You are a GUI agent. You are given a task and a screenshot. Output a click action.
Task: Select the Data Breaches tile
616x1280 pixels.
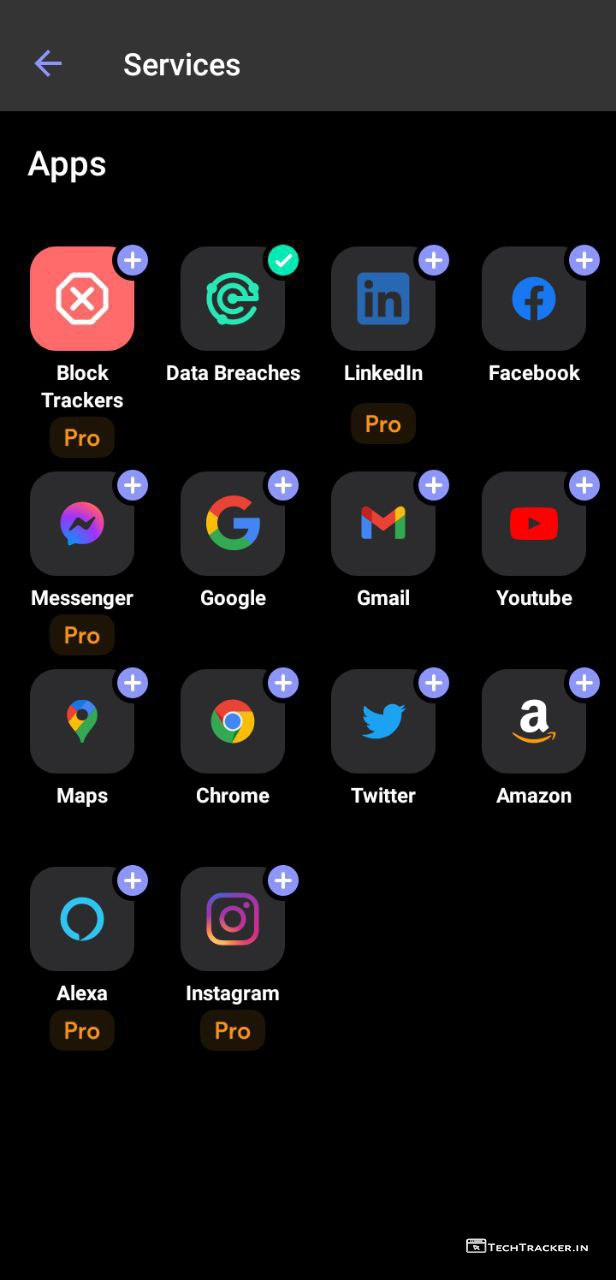[233, 299]
